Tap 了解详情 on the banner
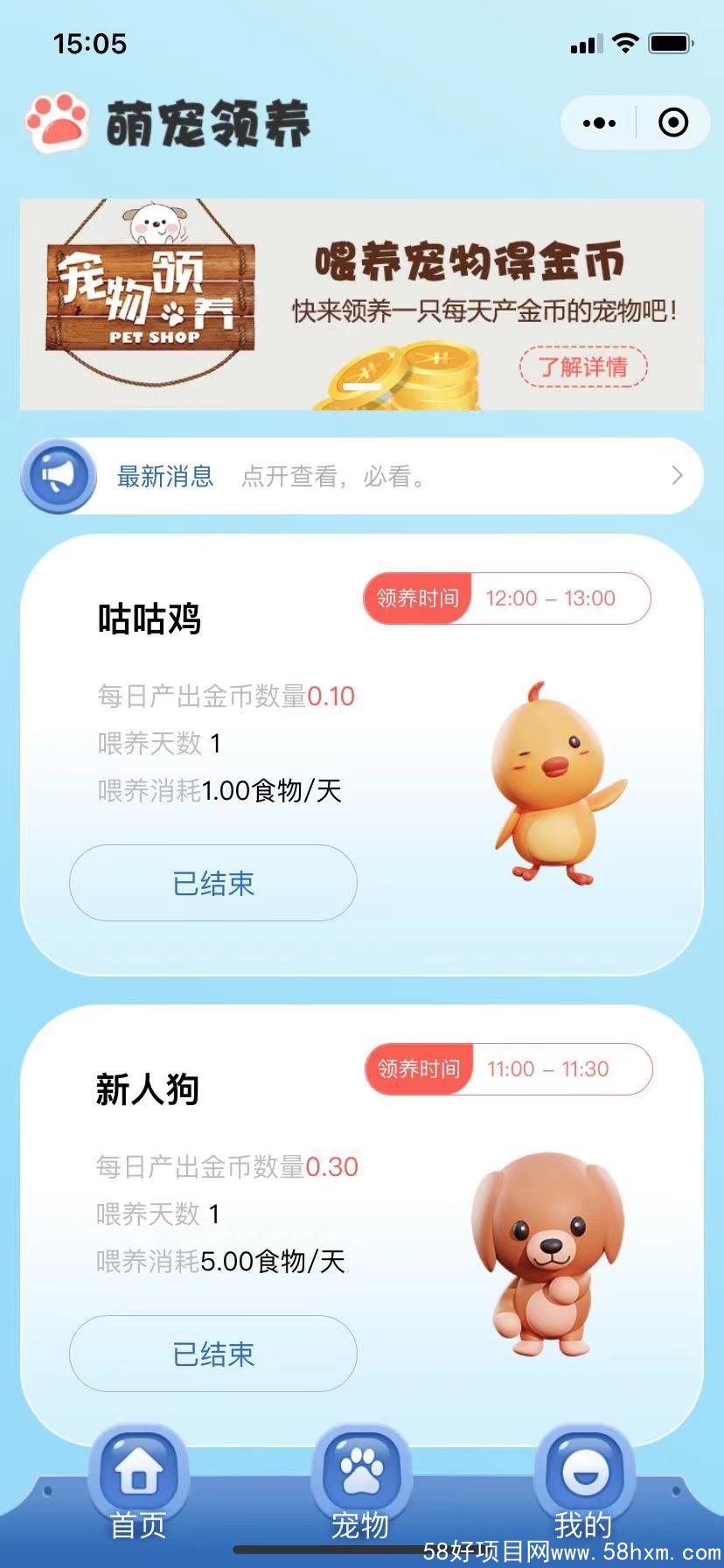Viewport: 724px width, 1568px height. (x=583, y=366)
